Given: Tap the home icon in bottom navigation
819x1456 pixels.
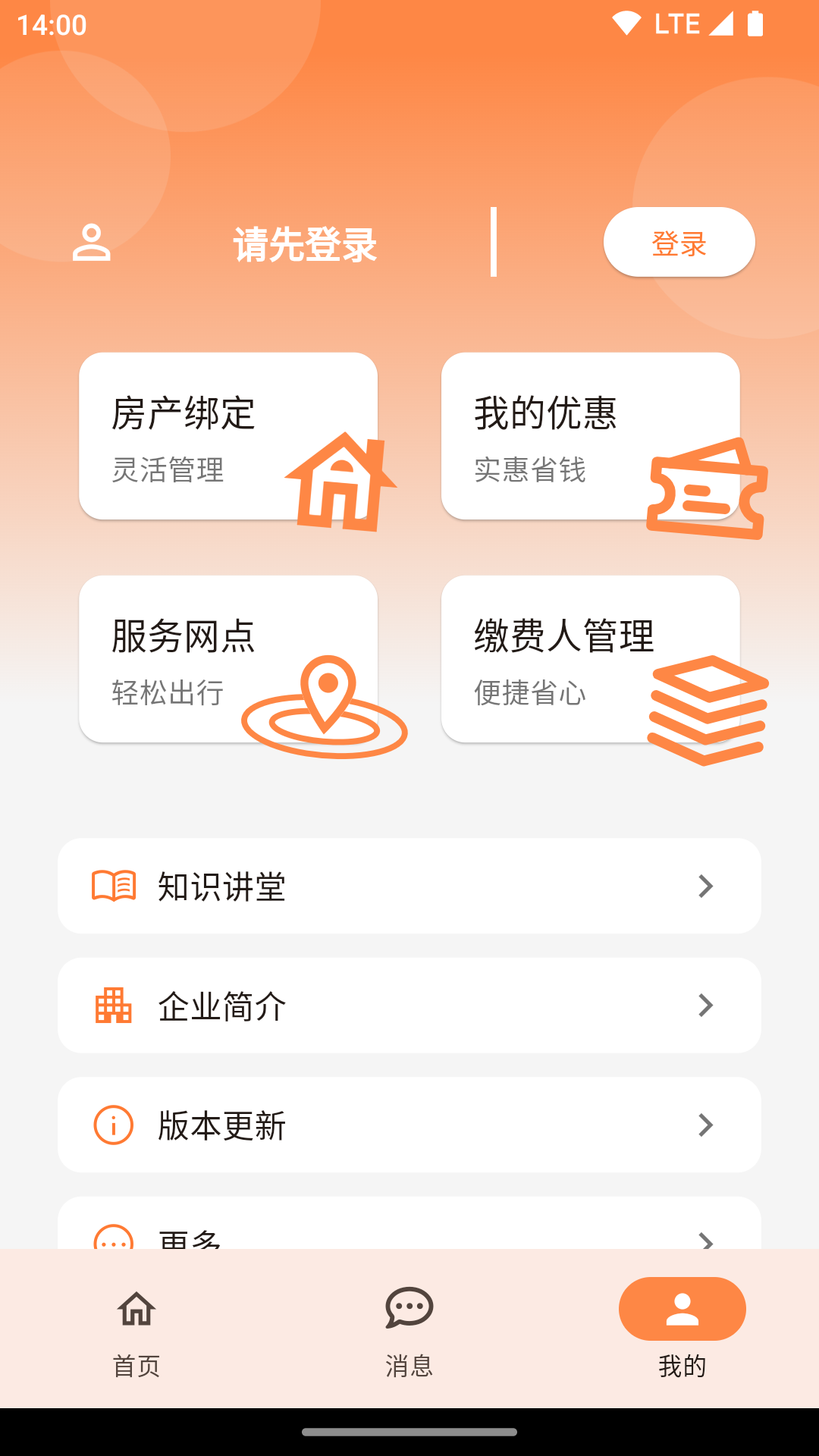Looking at the screenshot, I should (135, 1307).
